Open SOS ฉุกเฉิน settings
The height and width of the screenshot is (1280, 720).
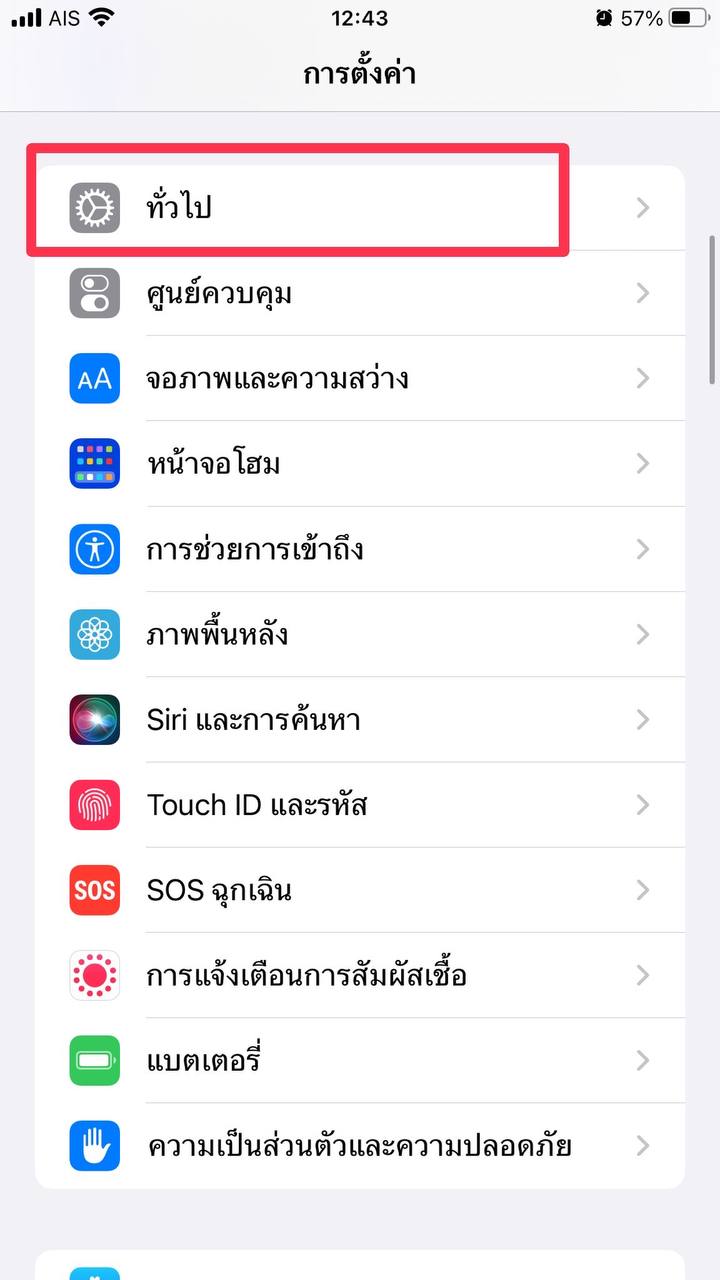(360, 890)
